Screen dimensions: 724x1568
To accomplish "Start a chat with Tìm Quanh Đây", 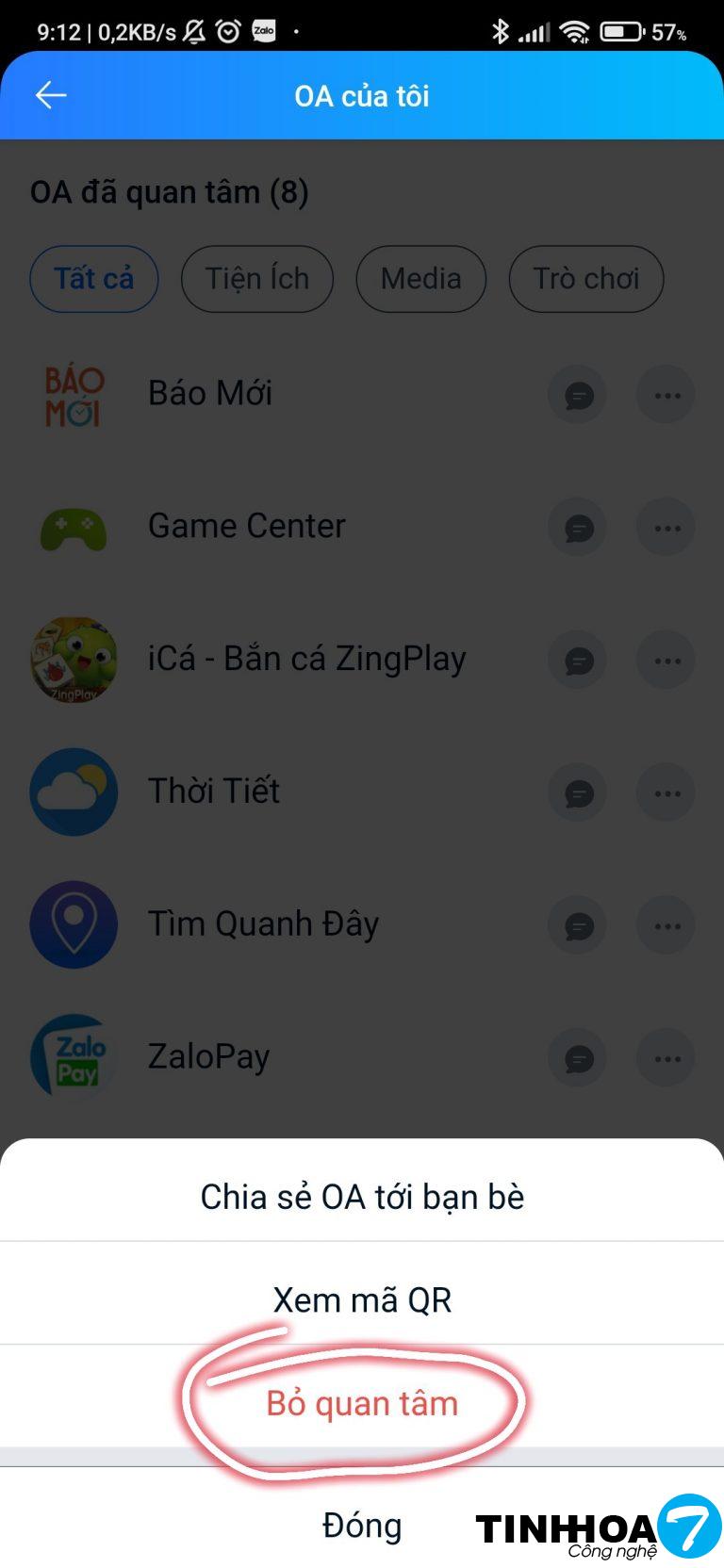I will (x=578, y=926).
